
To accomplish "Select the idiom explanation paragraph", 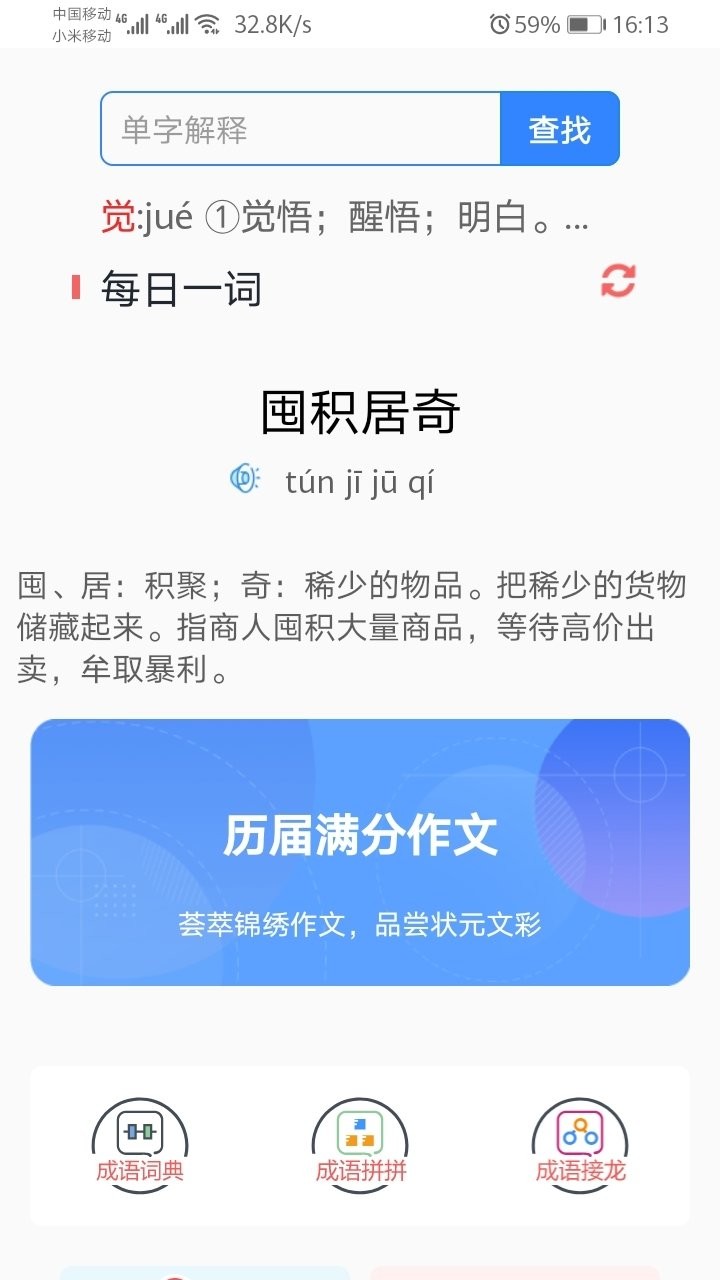I will point(350,622).
